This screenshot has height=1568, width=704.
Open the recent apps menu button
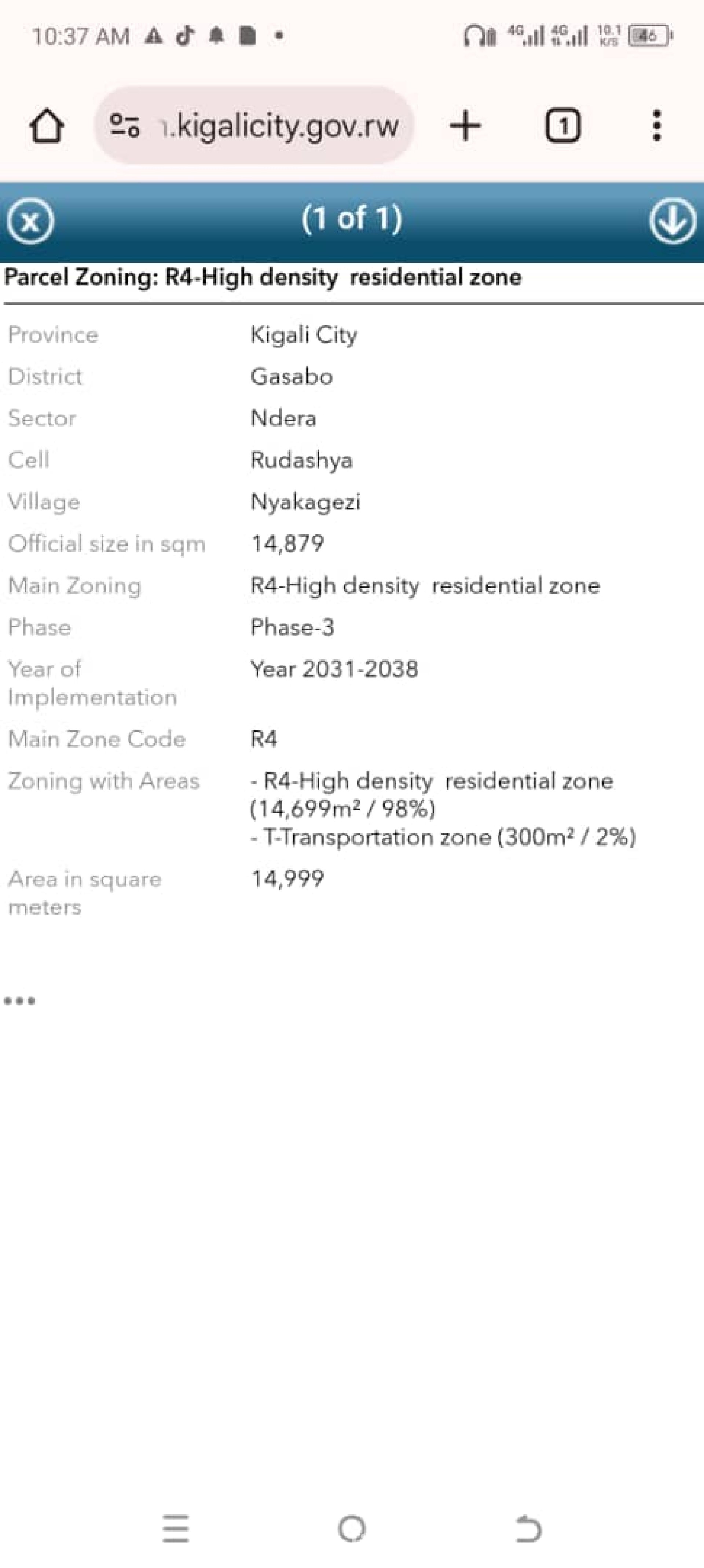click(176, 1528)
